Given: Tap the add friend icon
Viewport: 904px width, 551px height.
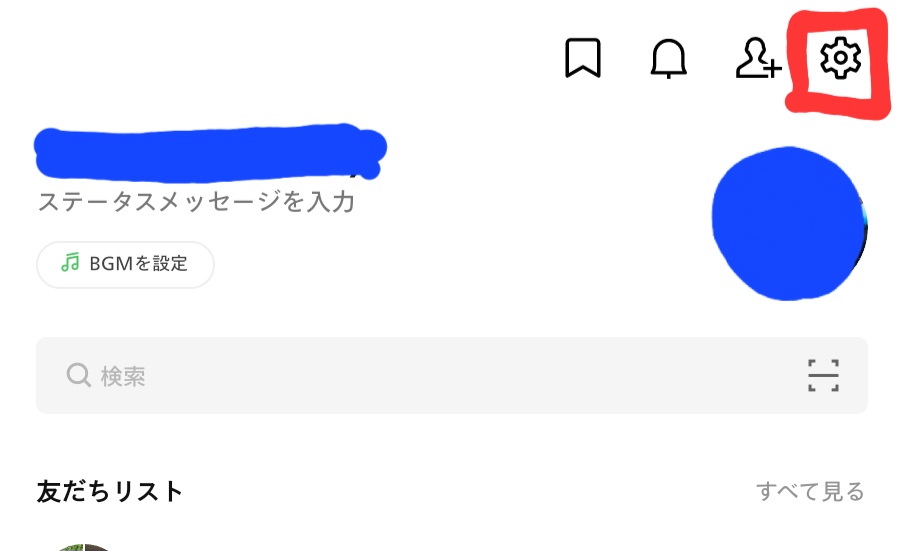Looking at the screenshot, I should 756,59.
